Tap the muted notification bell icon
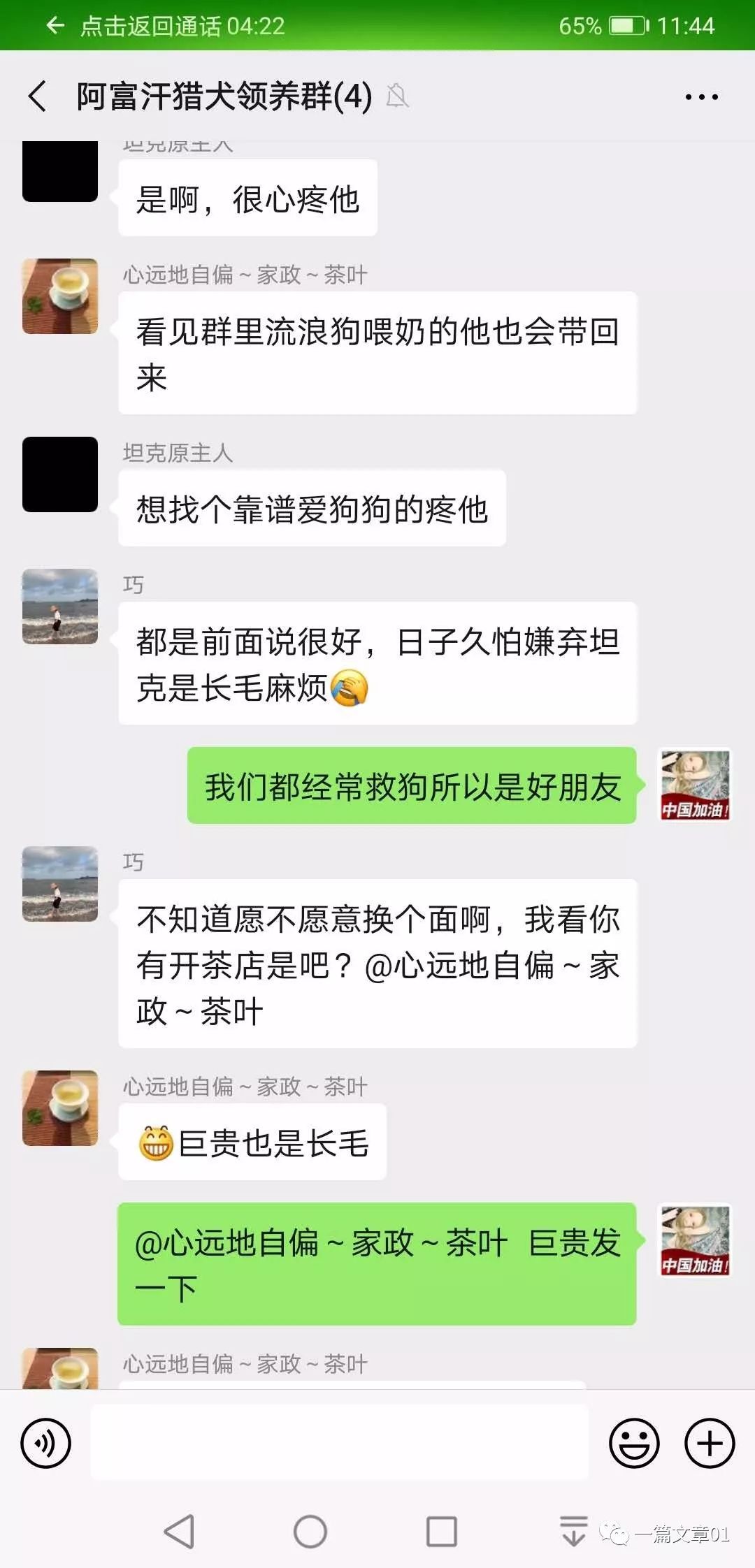Viewport: 755px width, 1568px height. click(398, 96)
